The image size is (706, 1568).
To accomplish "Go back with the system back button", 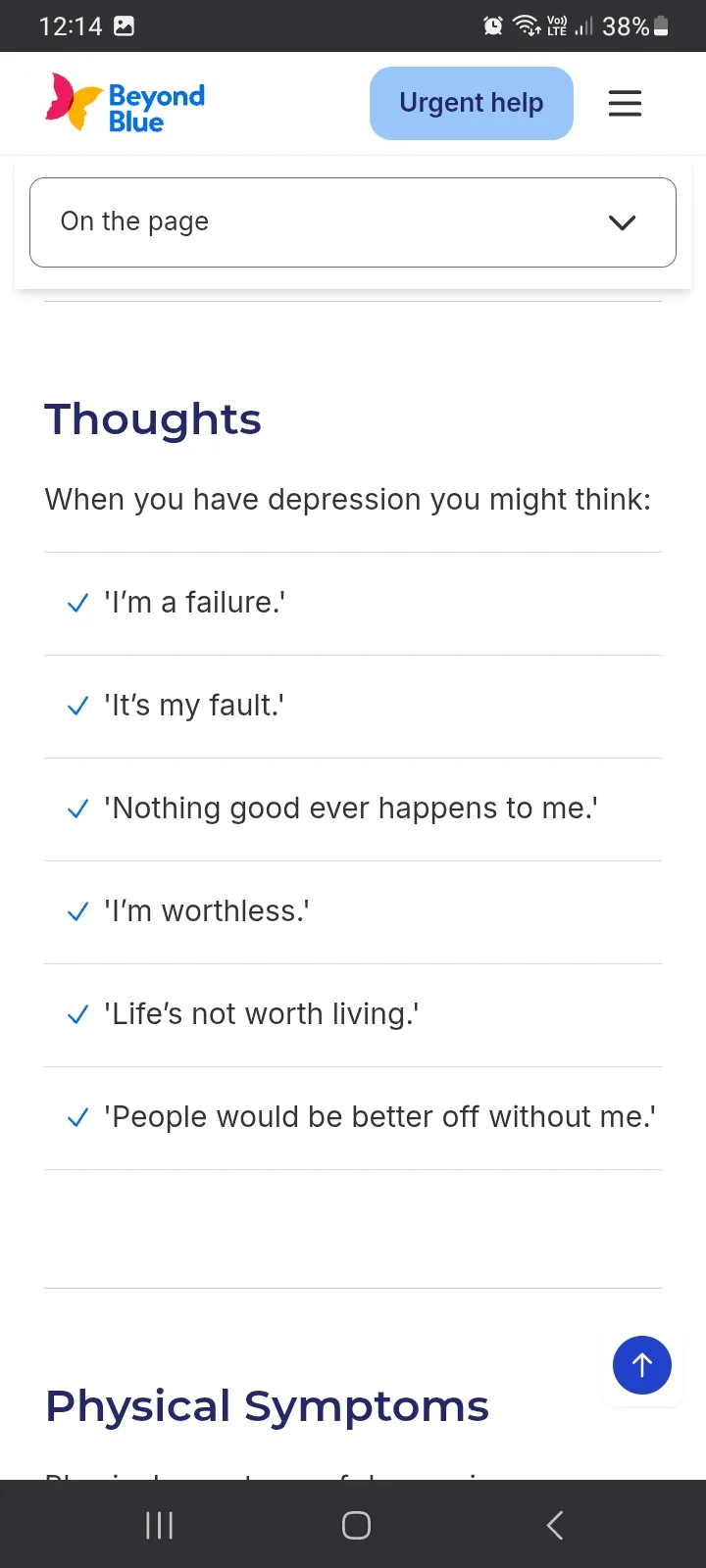I will [555, 1525].
